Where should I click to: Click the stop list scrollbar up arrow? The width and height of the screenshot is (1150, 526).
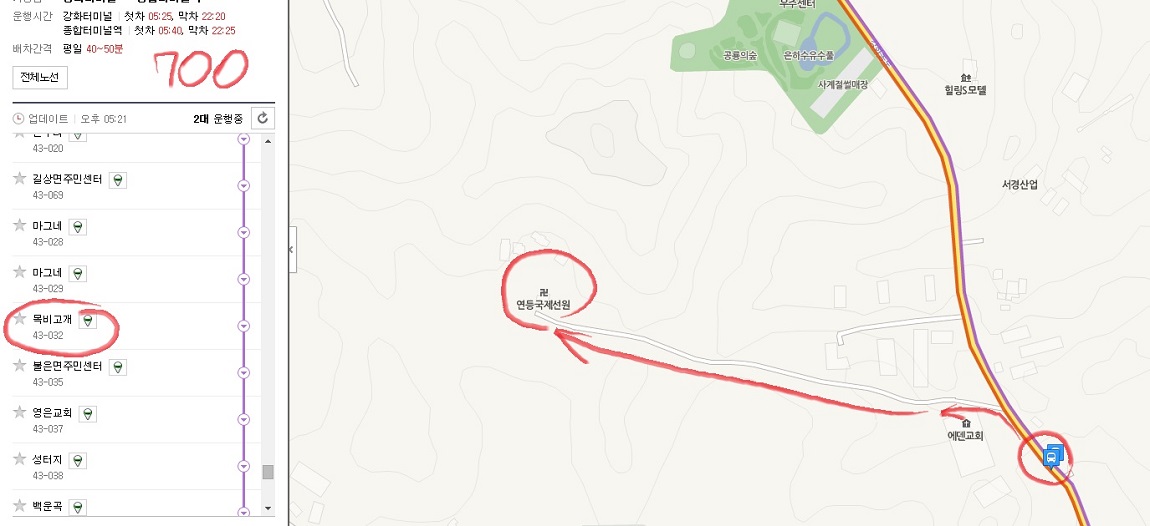267,141
